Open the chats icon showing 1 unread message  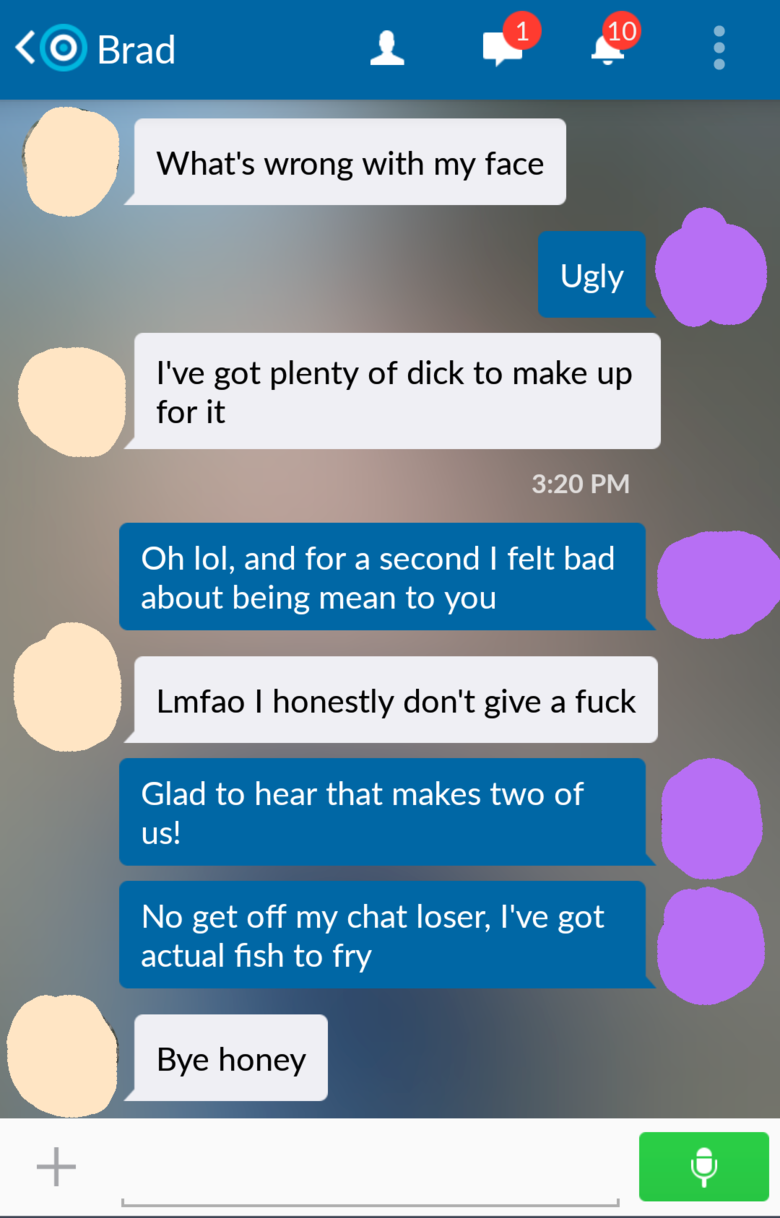[503, 48]
